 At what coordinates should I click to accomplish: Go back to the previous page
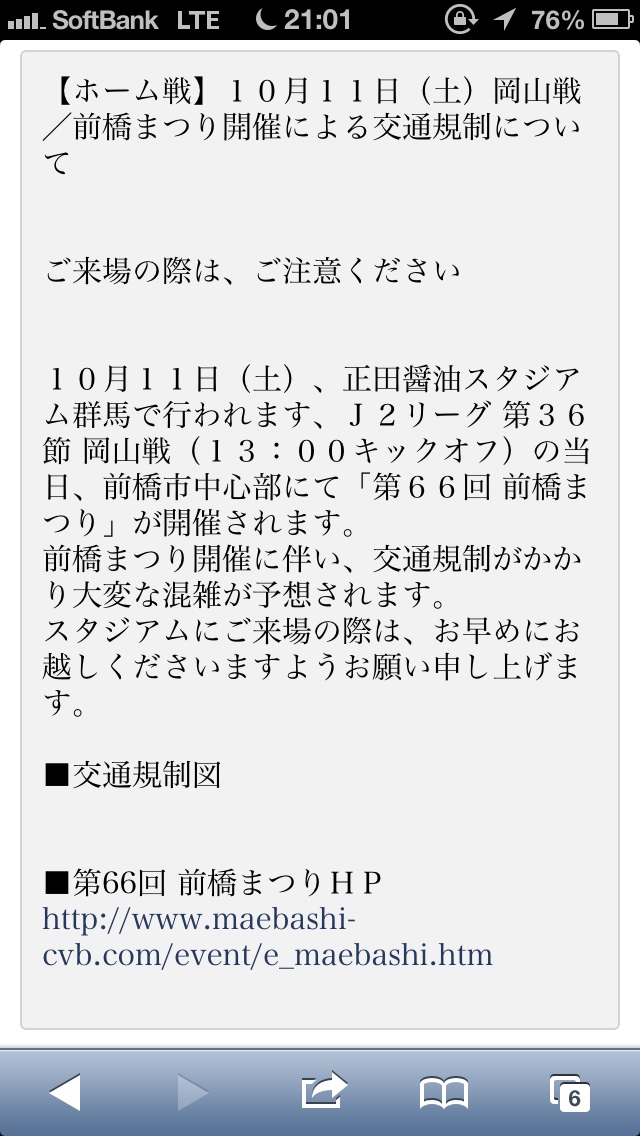coord(65,1092)
